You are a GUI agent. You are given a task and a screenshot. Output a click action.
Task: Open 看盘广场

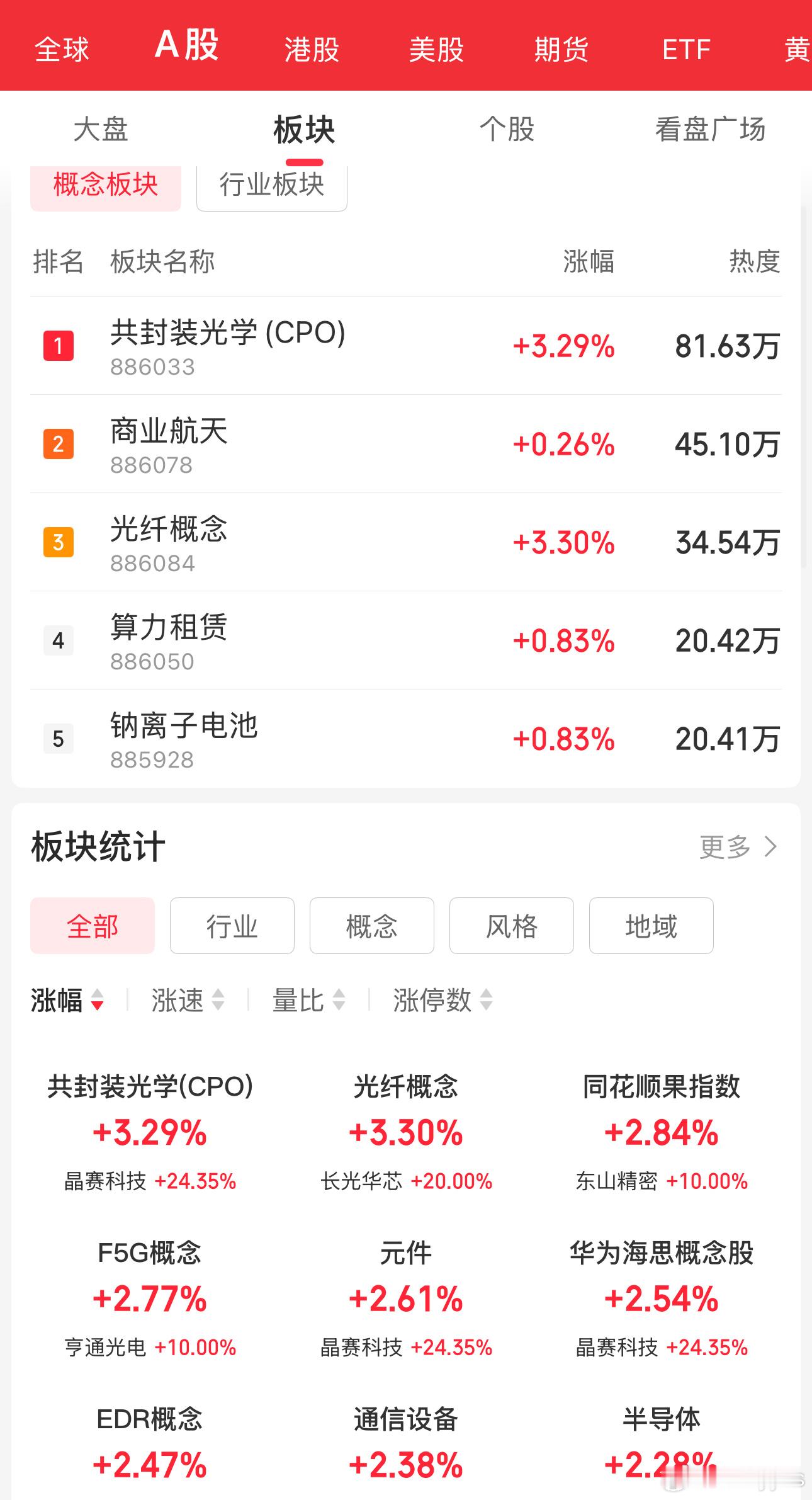tap(709, 130)
